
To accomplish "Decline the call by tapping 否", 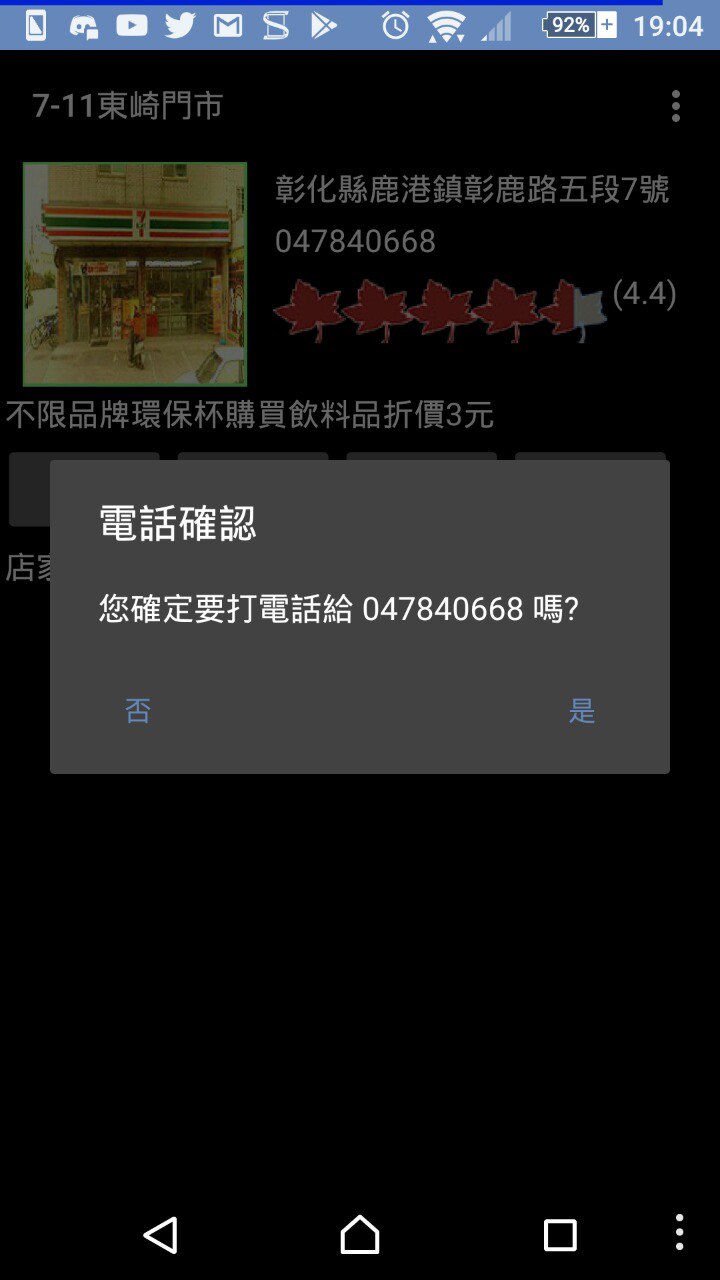I will [x=138, y=711].
